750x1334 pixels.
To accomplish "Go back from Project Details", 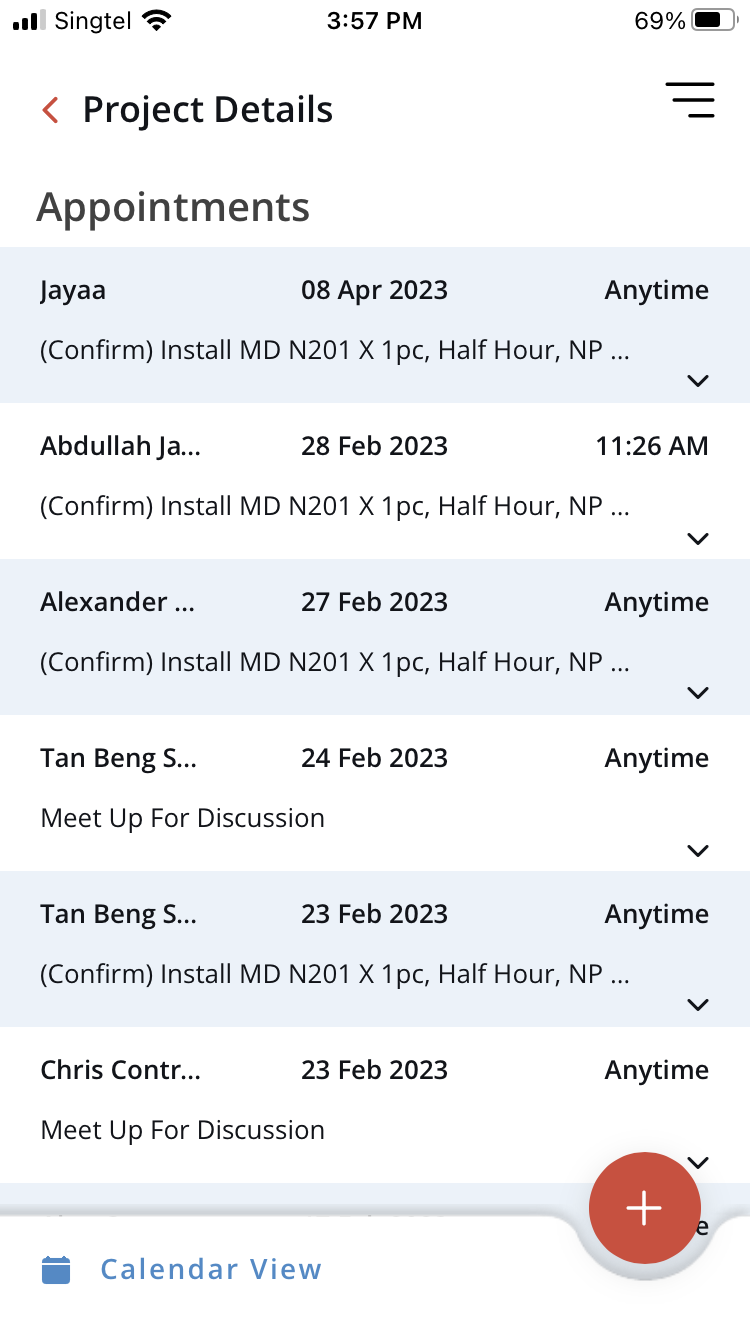I will tap(51, 110).
